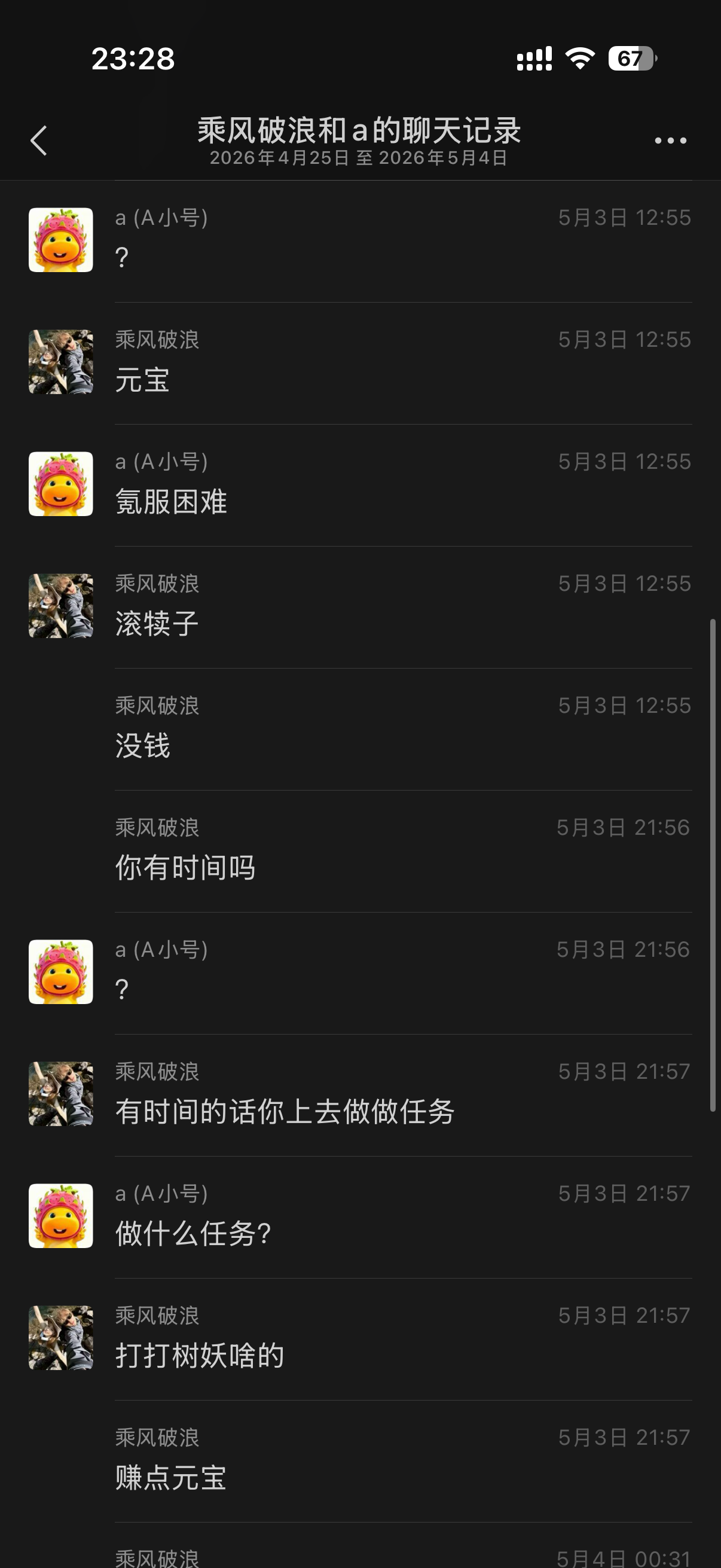
Task: Open the three-dot more options menu
Action: tap(670, 141)
